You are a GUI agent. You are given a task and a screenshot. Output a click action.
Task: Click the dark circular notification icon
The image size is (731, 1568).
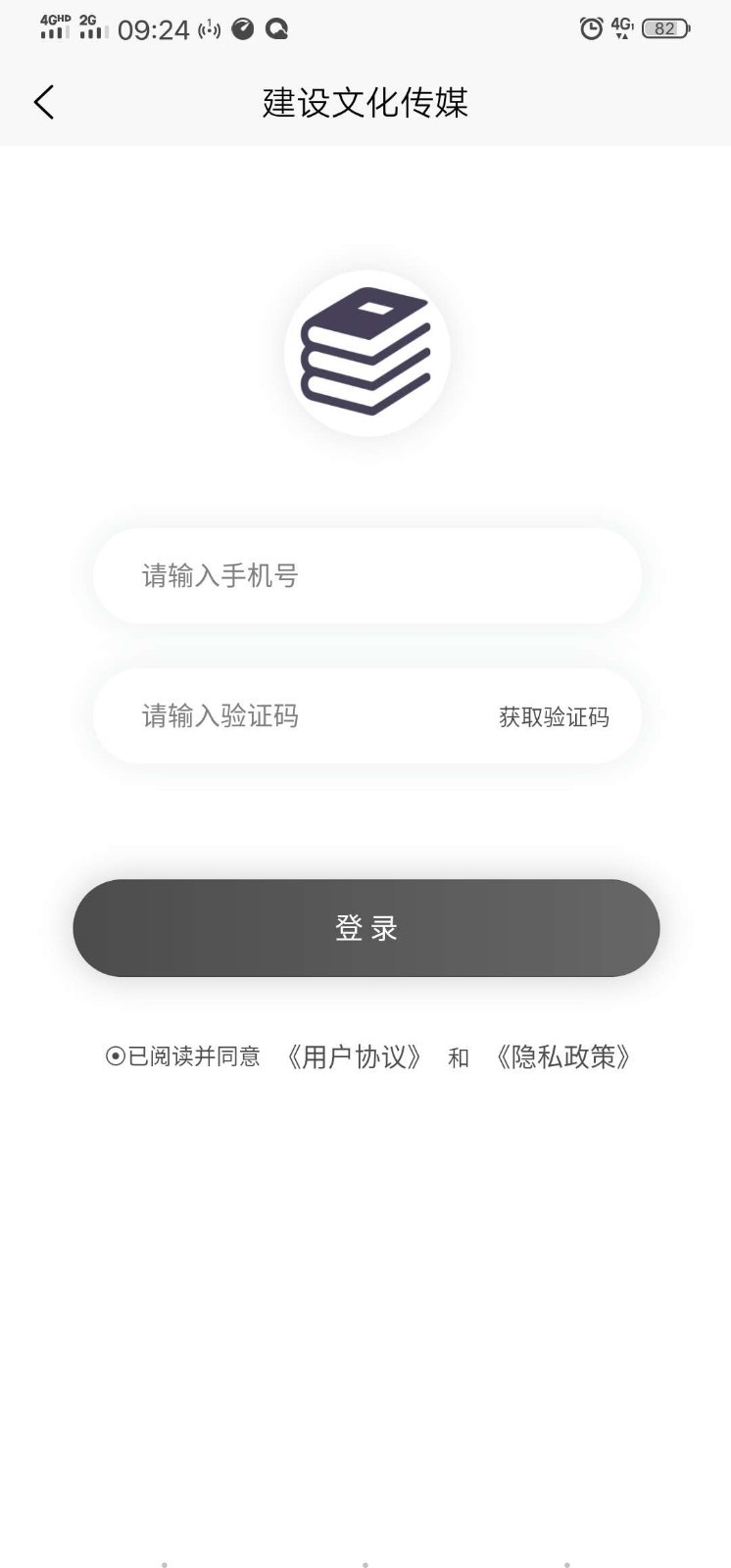pyautogui.click(x=241, y=29)
